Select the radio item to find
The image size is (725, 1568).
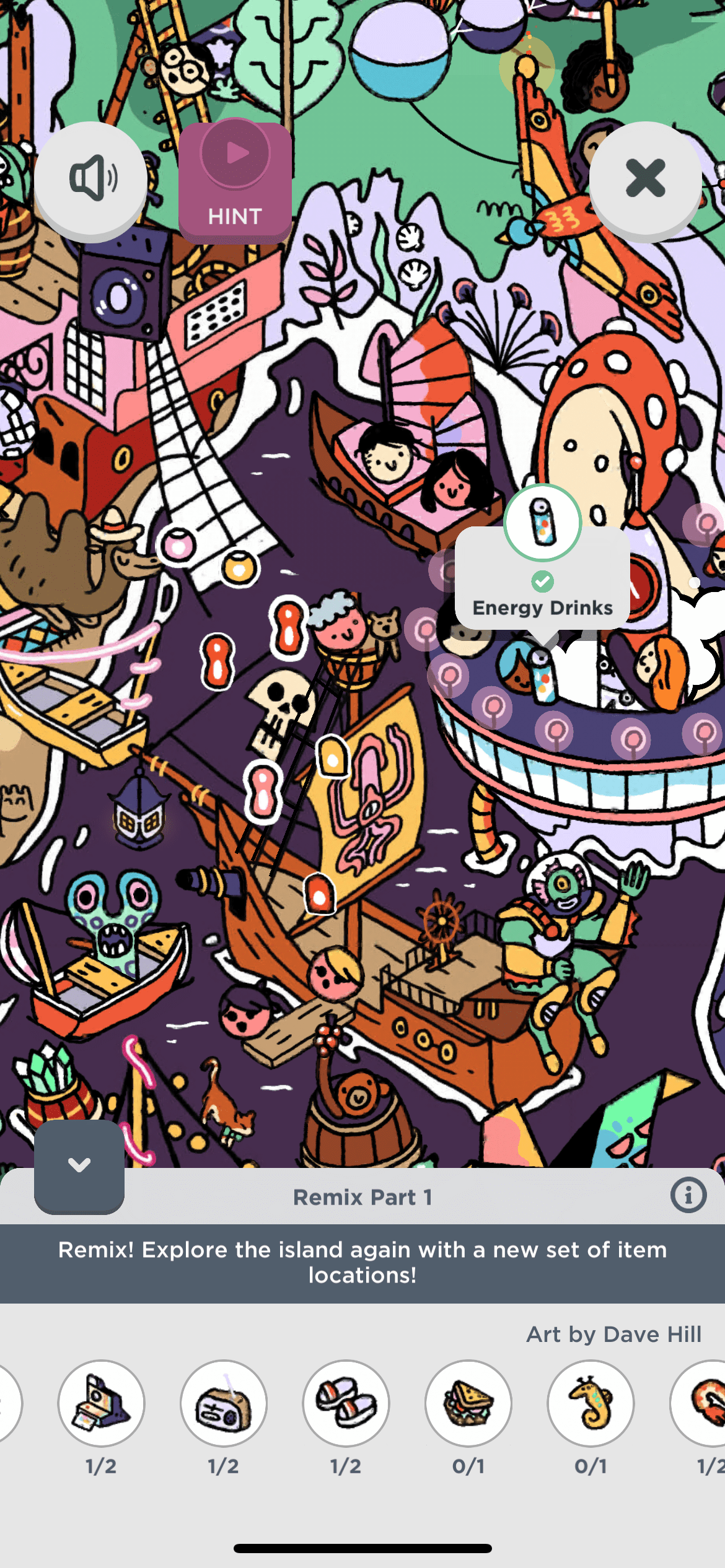tap(223, 1403)
